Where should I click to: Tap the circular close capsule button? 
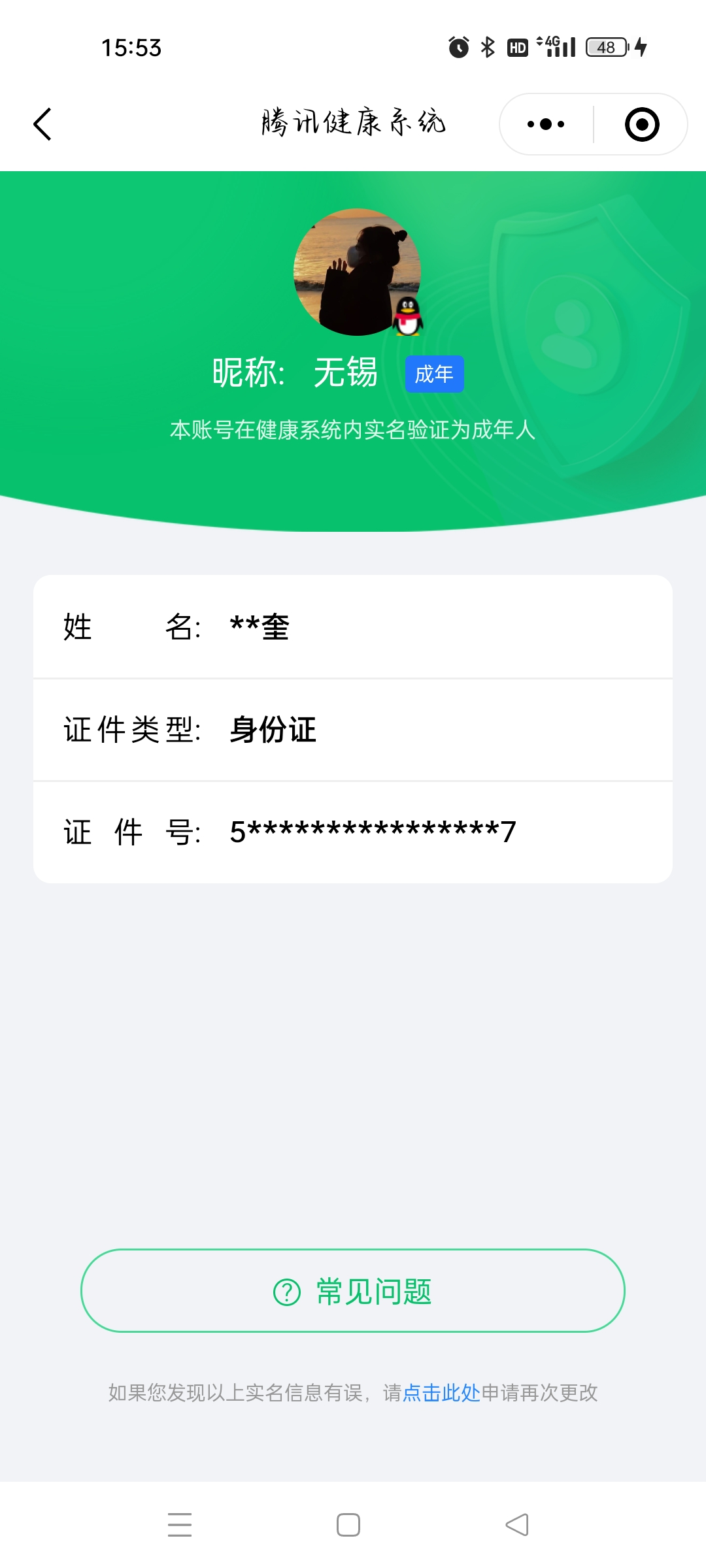[641, 123]
